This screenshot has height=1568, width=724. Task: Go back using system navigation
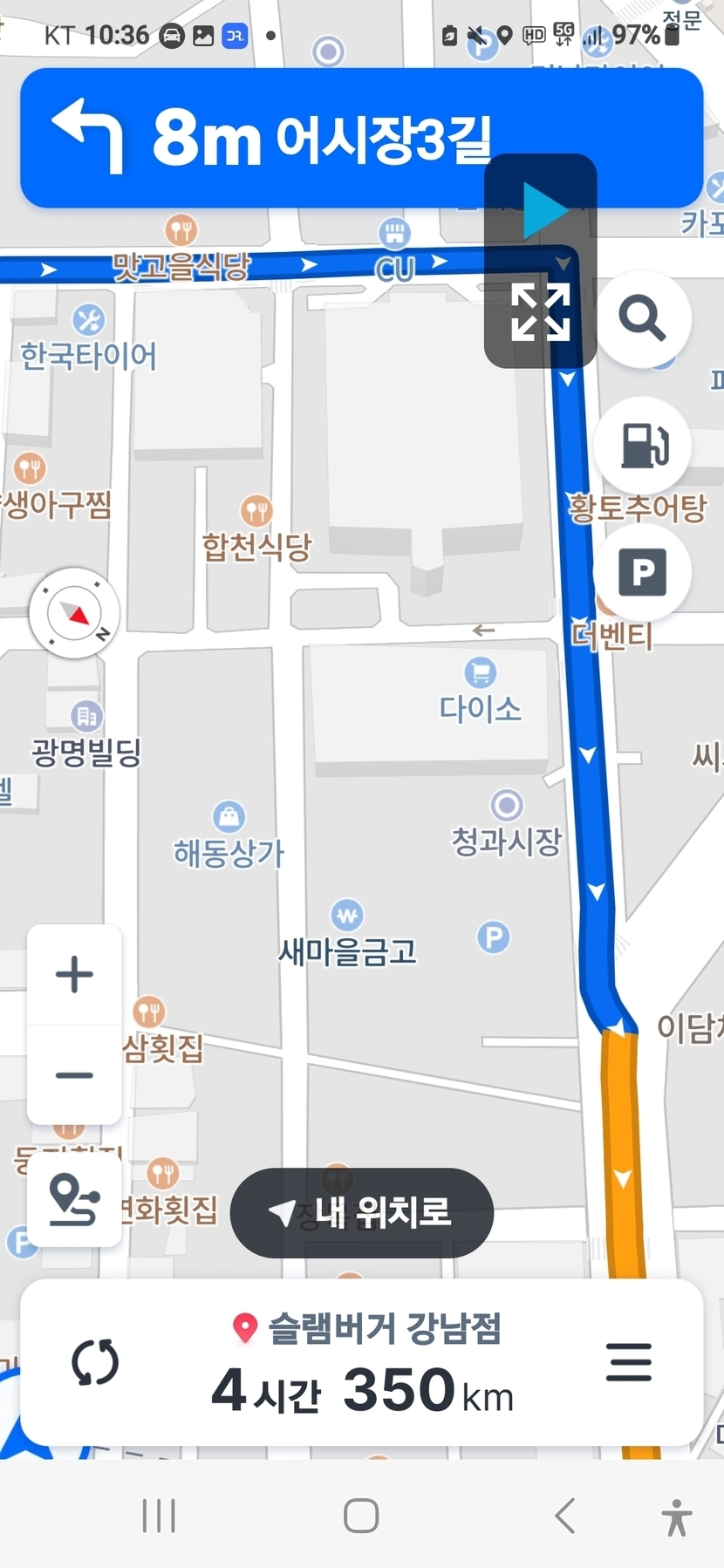pos(565,1516)
